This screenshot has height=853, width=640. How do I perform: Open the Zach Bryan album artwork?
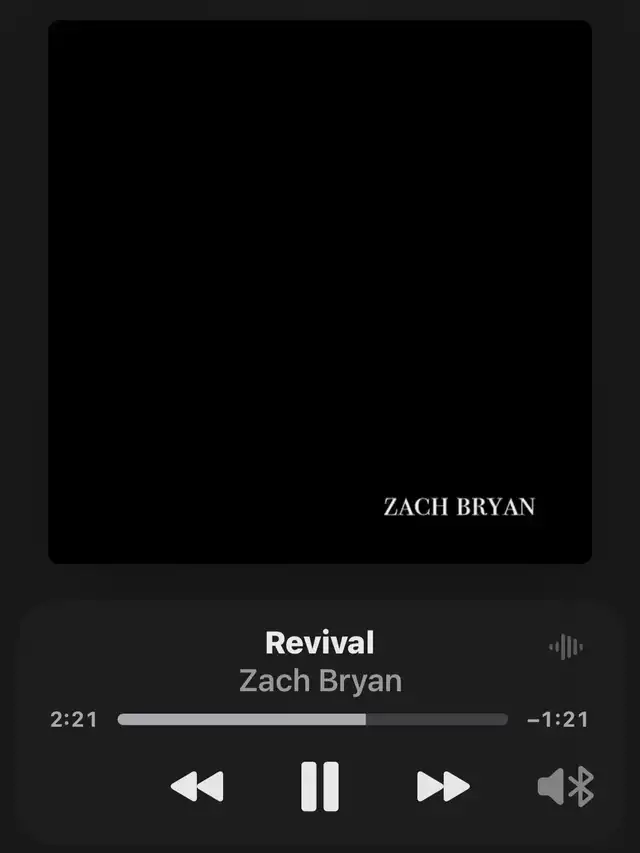point(320,292)
